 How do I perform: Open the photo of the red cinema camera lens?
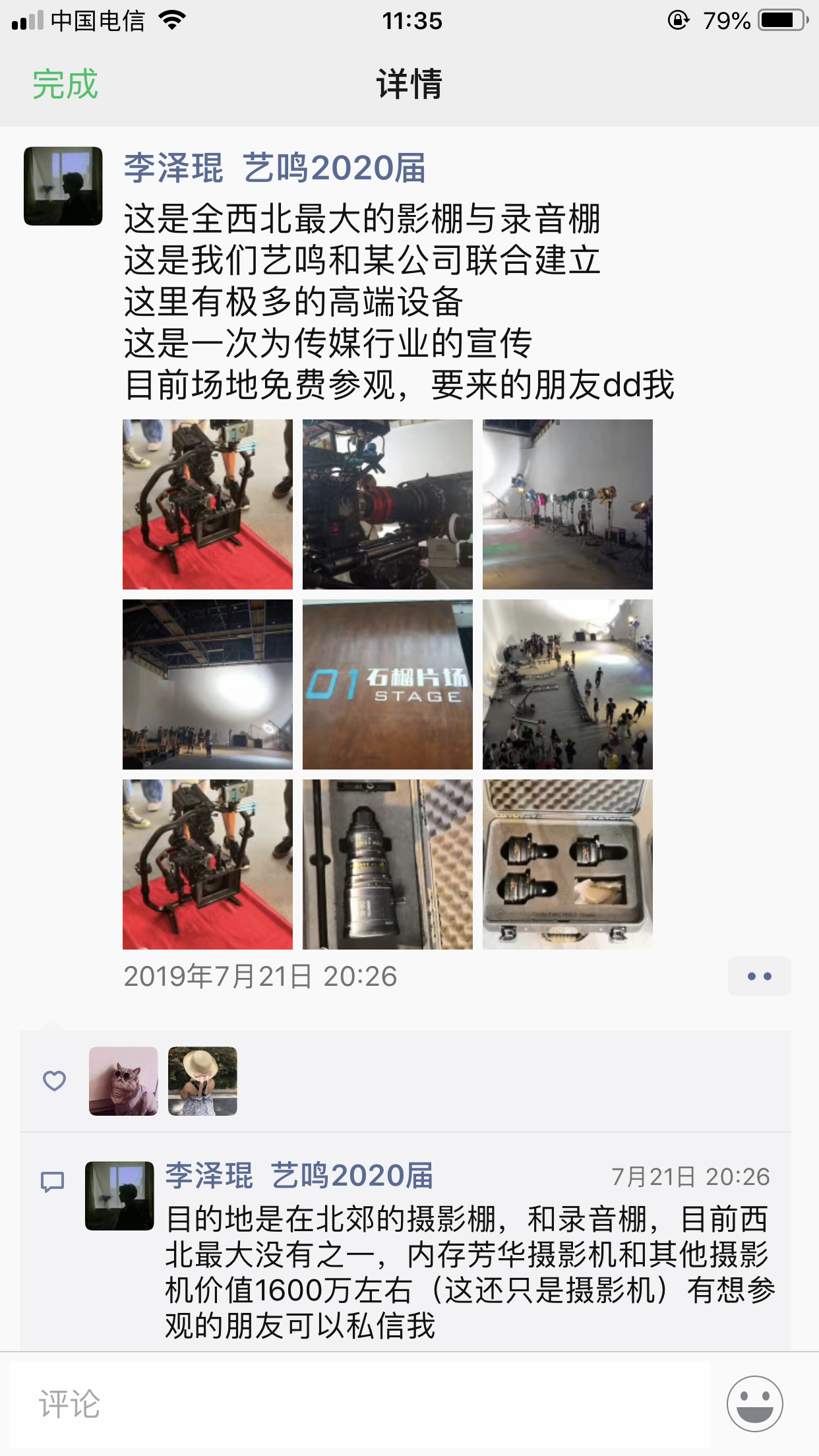pyautogui.click(x=388, y=504)
